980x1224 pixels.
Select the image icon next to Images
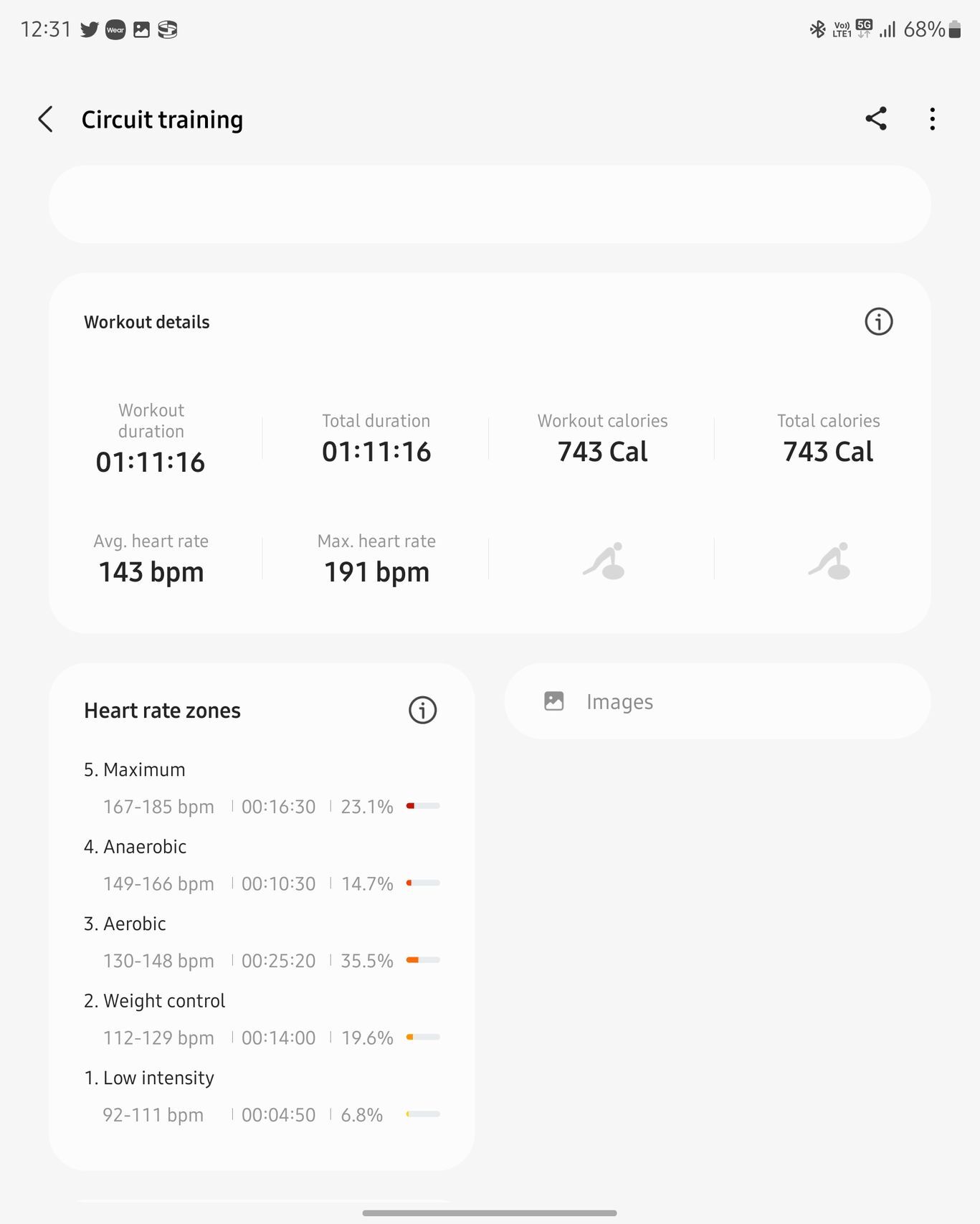coord(553,701)
